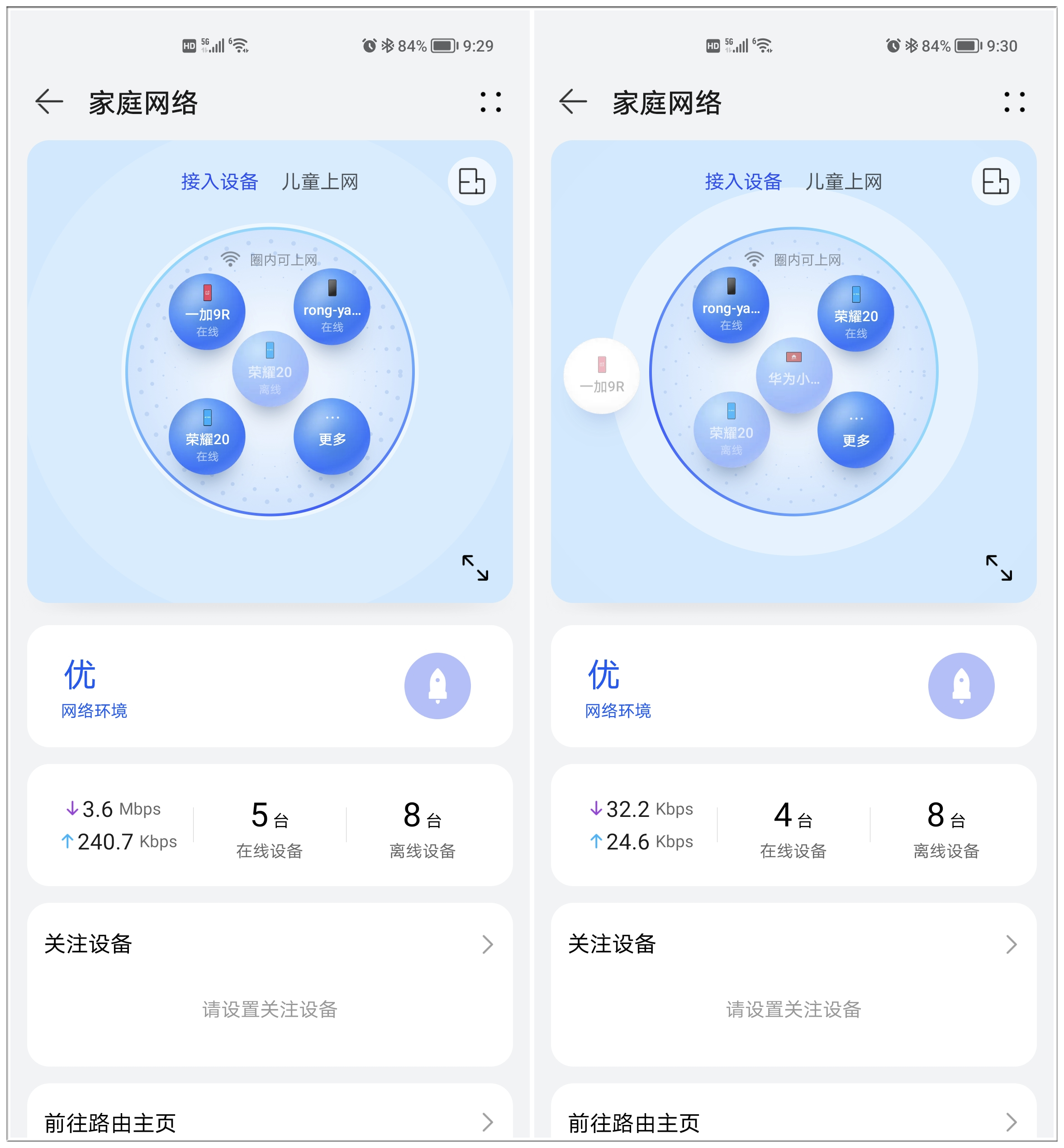Tap the export/share icon on device card
1064x1148 pixels.
click(472, 182)
